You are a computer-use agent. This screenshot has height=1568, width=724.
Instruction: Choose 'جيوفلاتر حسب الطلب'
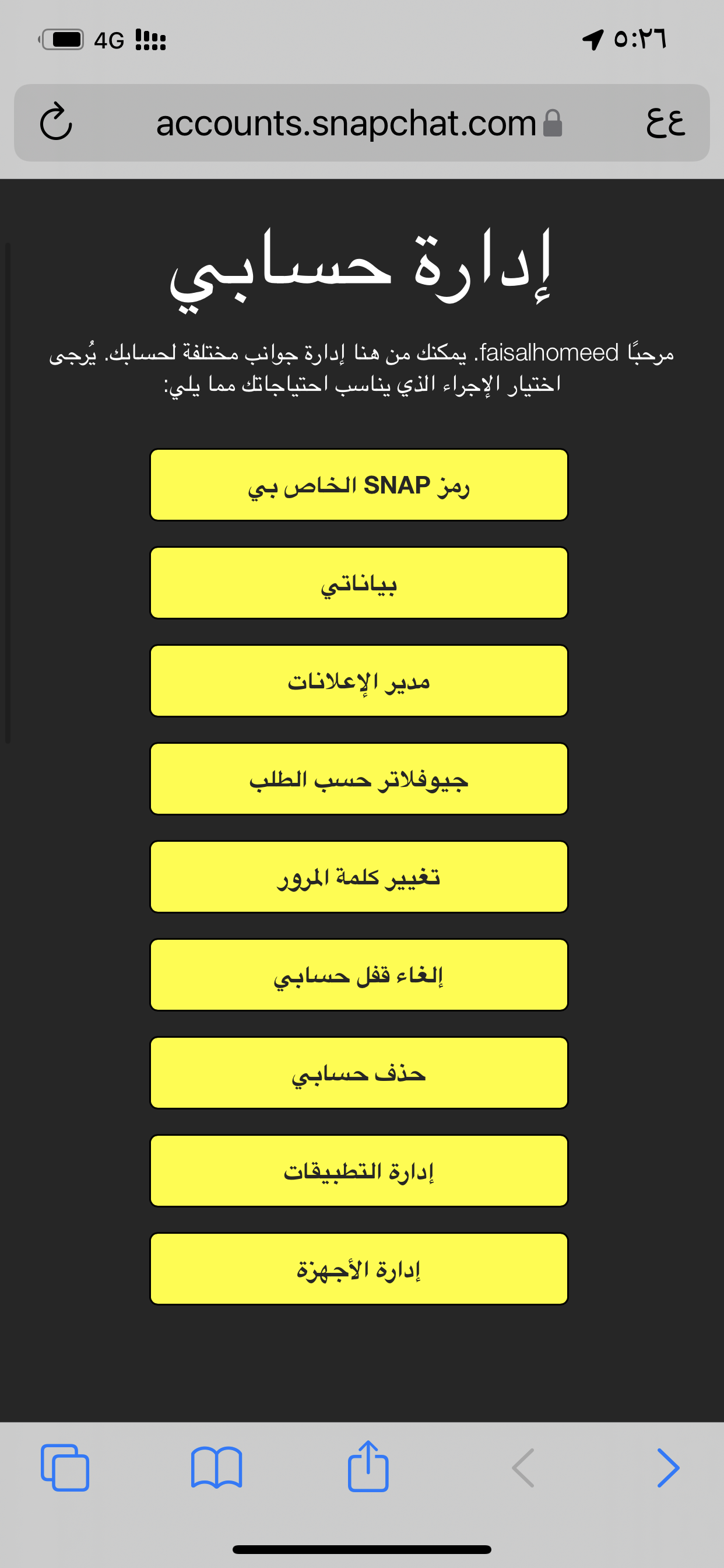(359, 779)
